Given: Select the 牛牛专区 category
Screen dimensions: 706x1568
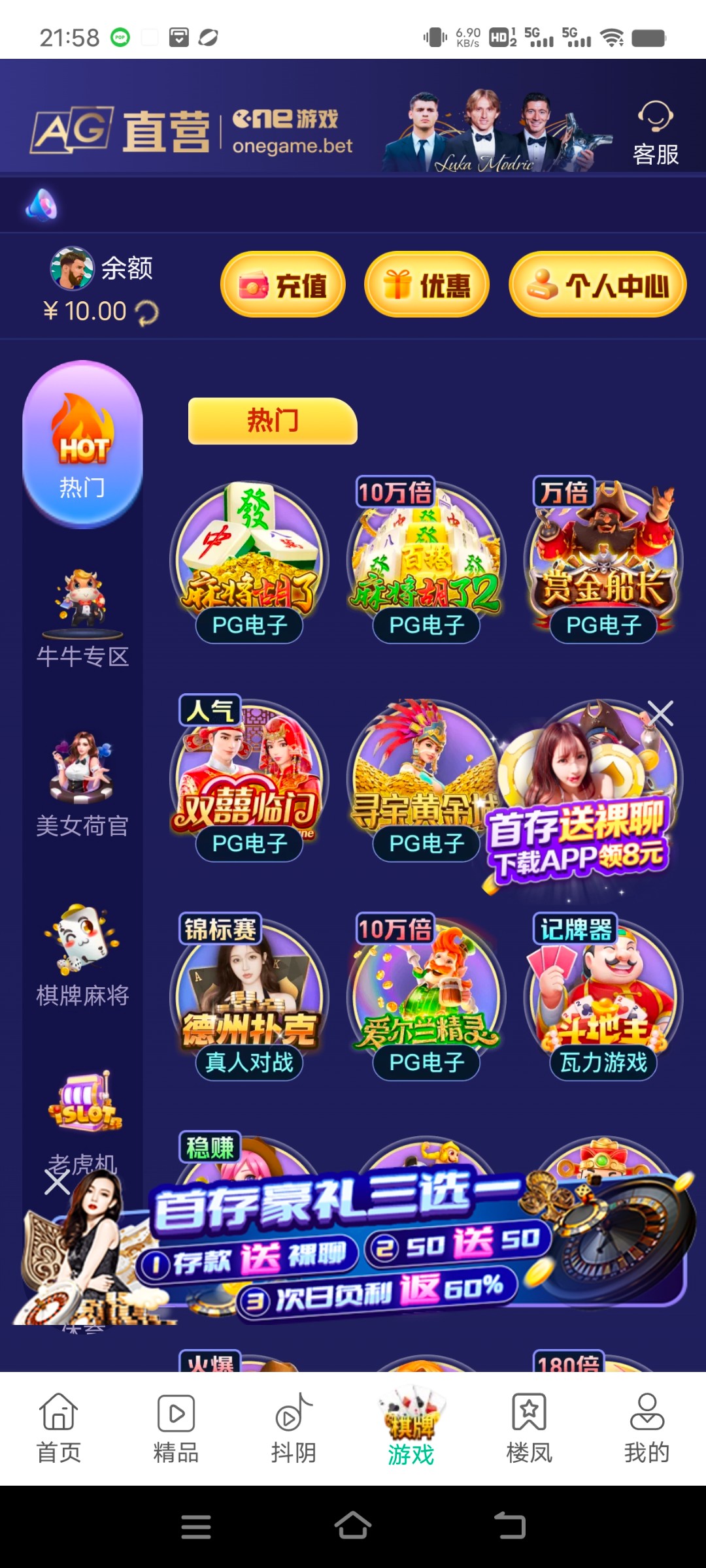Looking at the screenshot, I should point(82,618).
